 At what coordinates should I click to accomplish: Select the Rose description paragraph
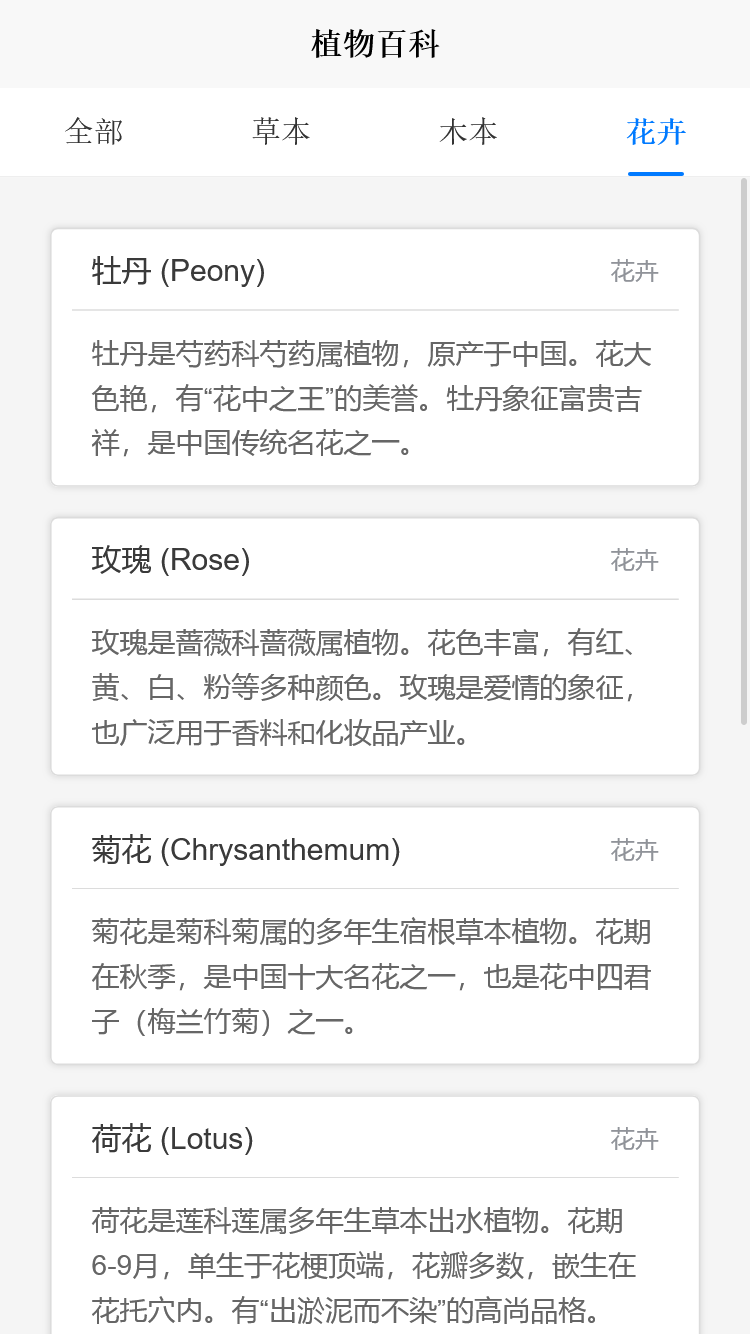pos(374,687)
